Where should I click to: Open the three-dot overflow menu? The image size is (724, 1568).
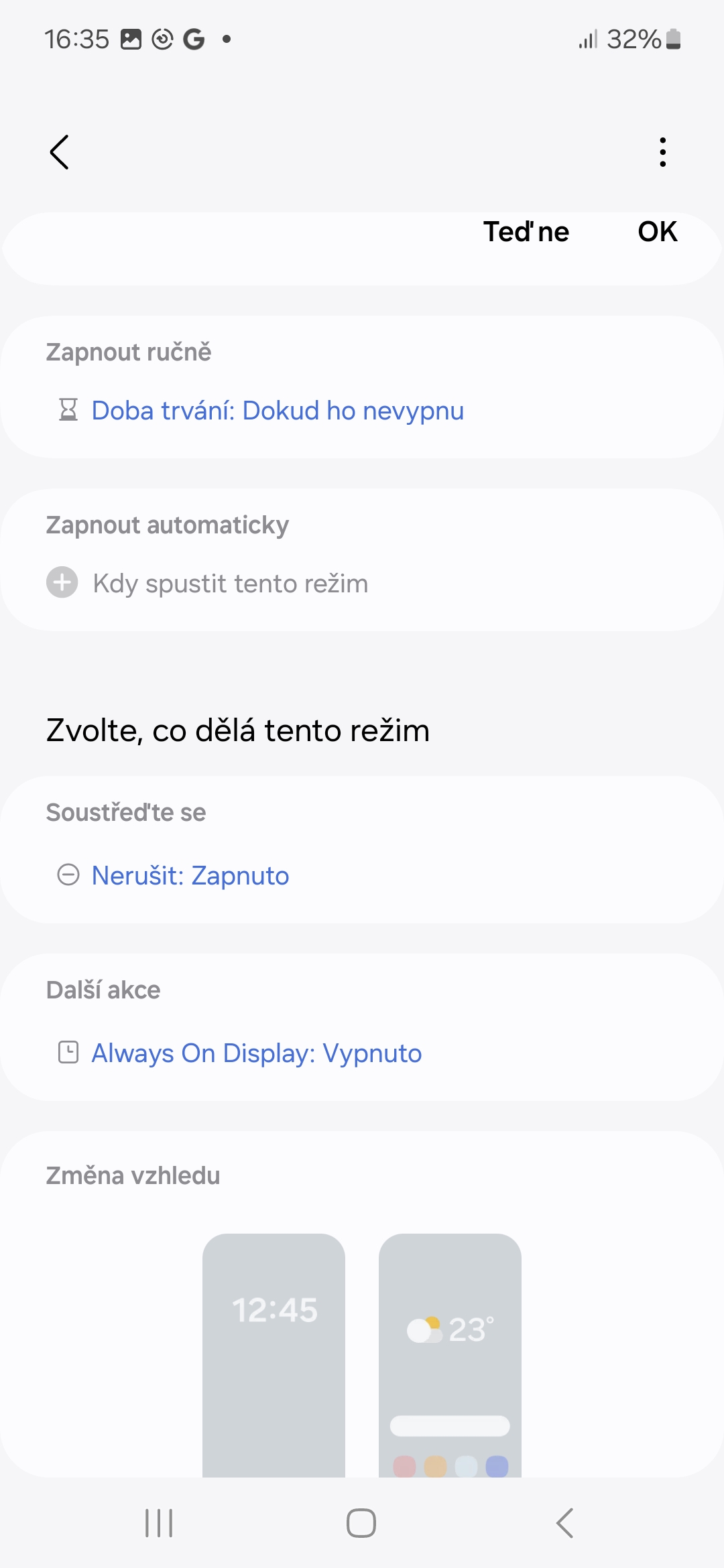pyautogui.click(x=662, y=152)
